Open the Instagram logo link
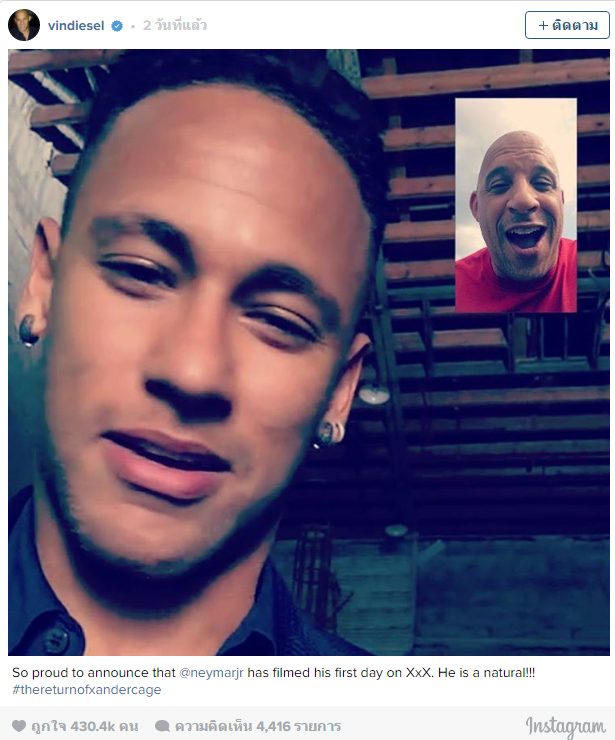 pos(565,726)
